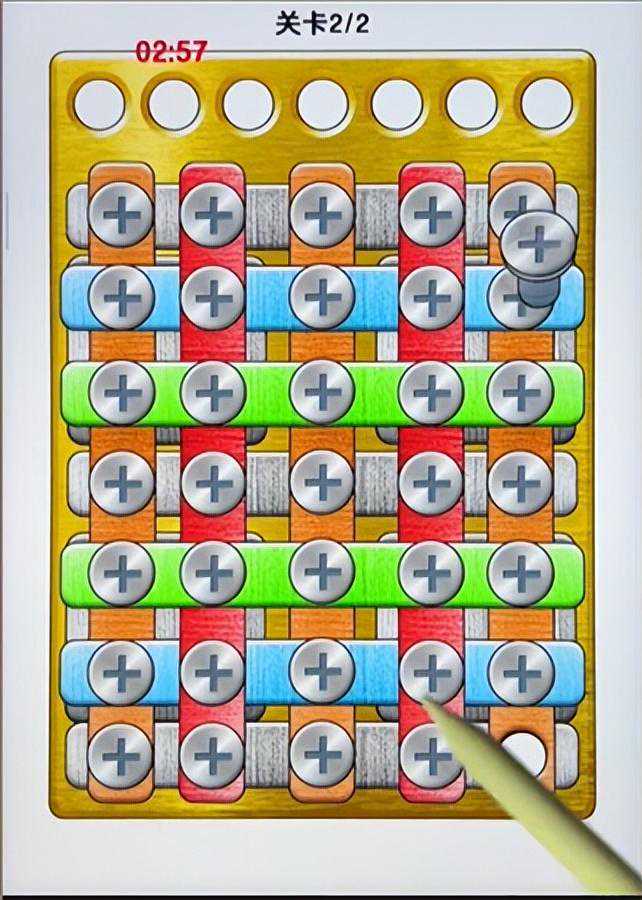Viewport: 642px width, 900px height.
Task: Tap screw where middle gray bar crosses right red strip
Action: click(x=431, y=483)
